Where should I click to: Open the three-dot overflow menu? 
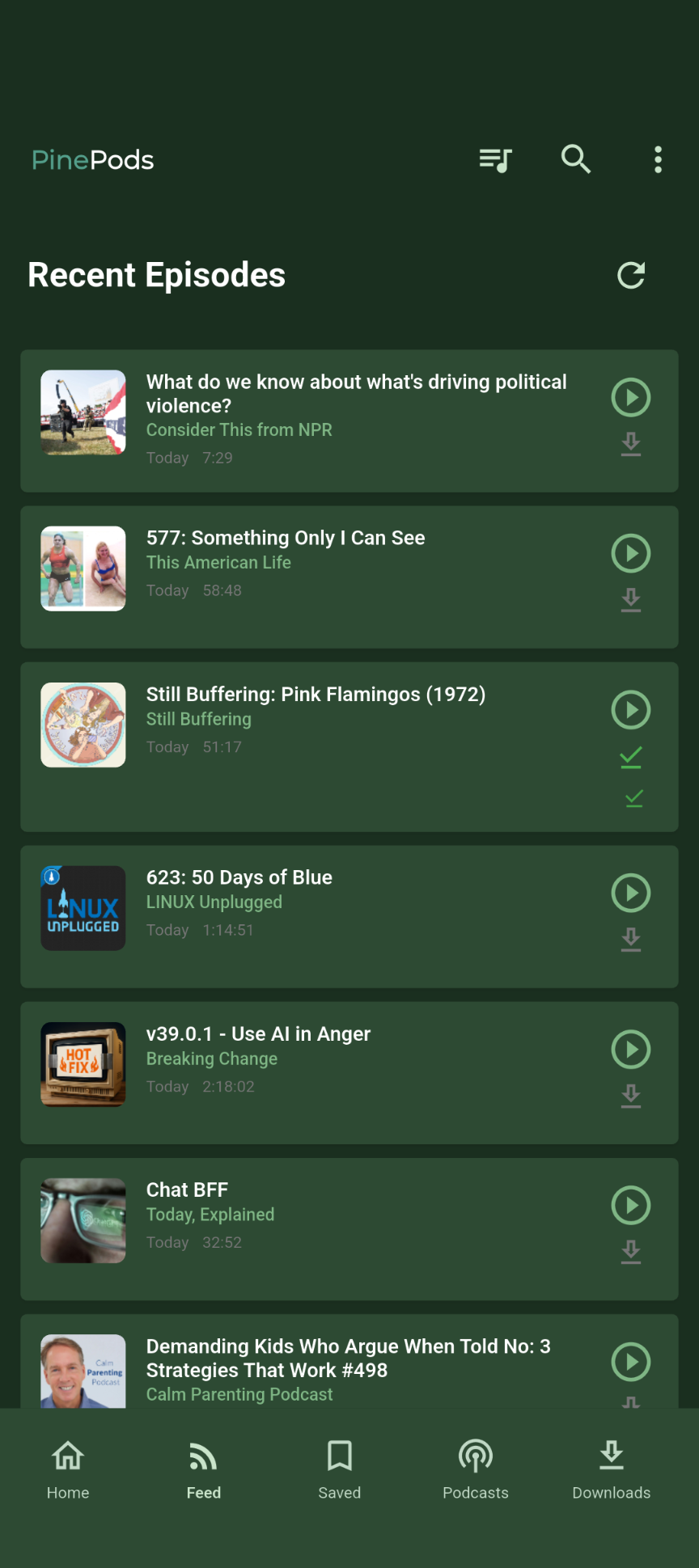click(x=658, y=160)
